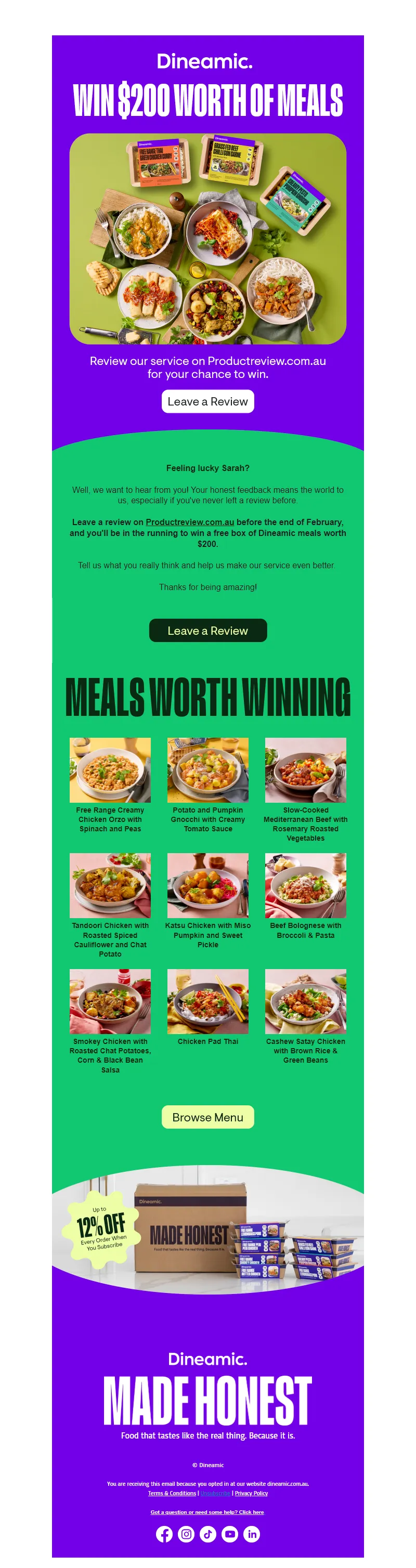
Task: View Potato and Pumpkin Gnocchi meal
Action: (x=207, y=770)
